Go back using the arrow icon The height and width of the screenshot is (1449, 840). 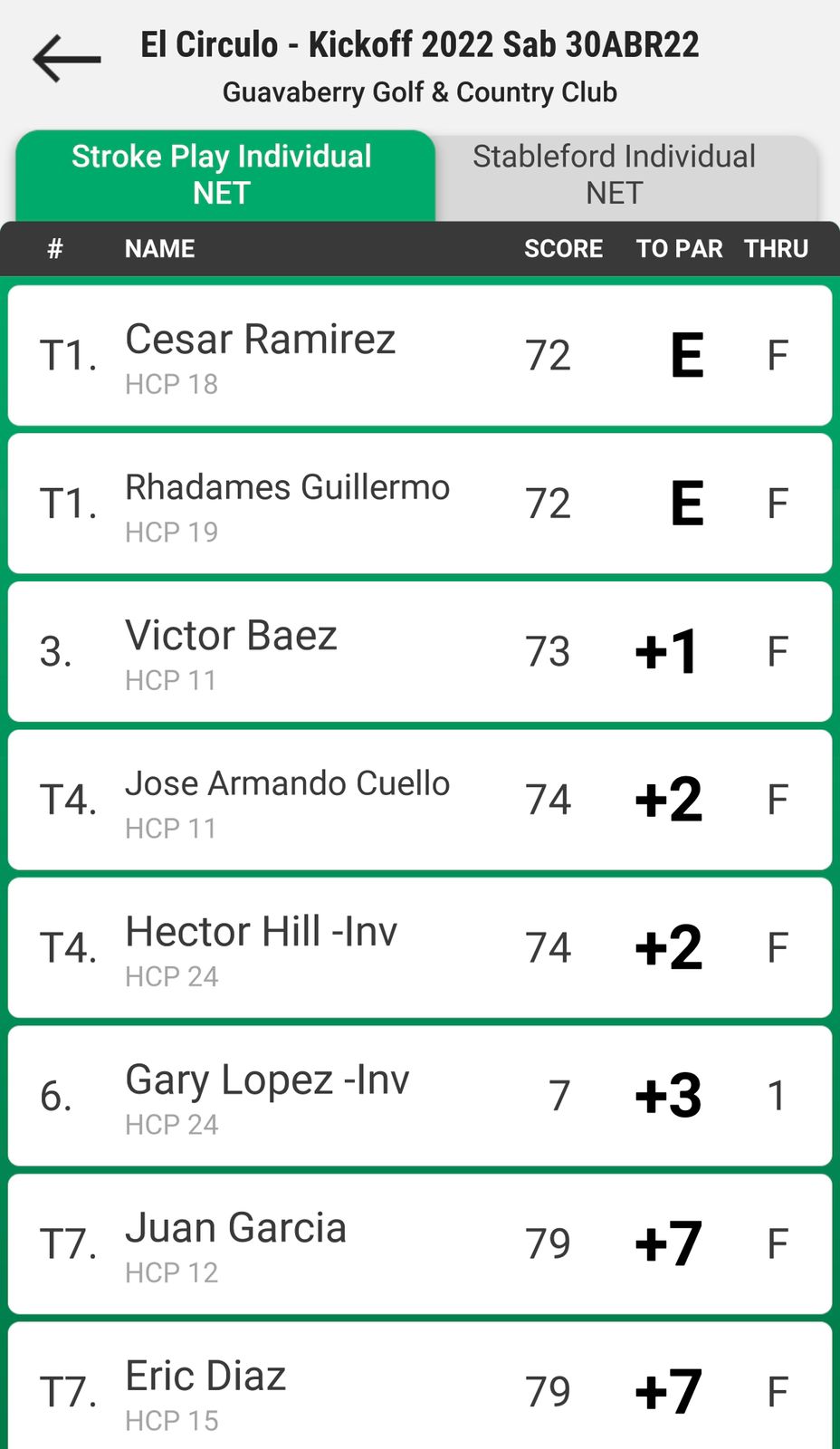pos(66,59)
